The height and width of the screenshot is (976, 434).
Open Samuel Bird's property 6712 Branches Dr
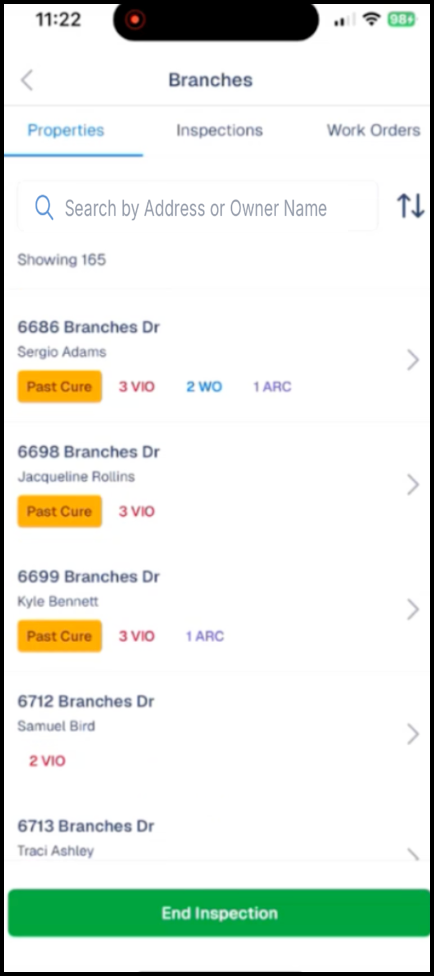tap(217, 734)
